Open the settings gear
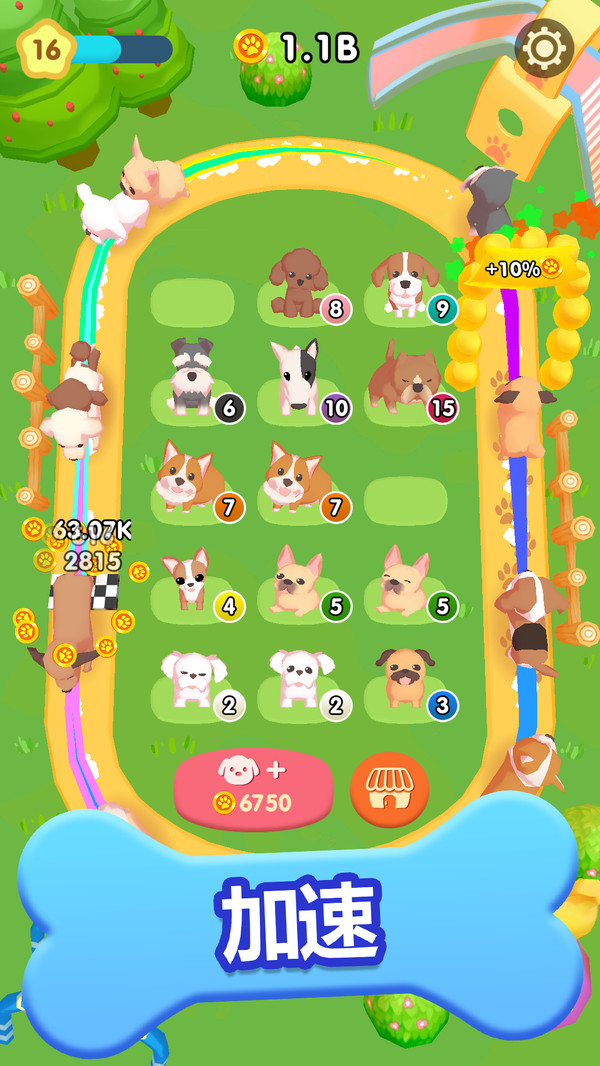This screenshot has height=1066, width=600. pyautogui.click(x=544, y=46)
